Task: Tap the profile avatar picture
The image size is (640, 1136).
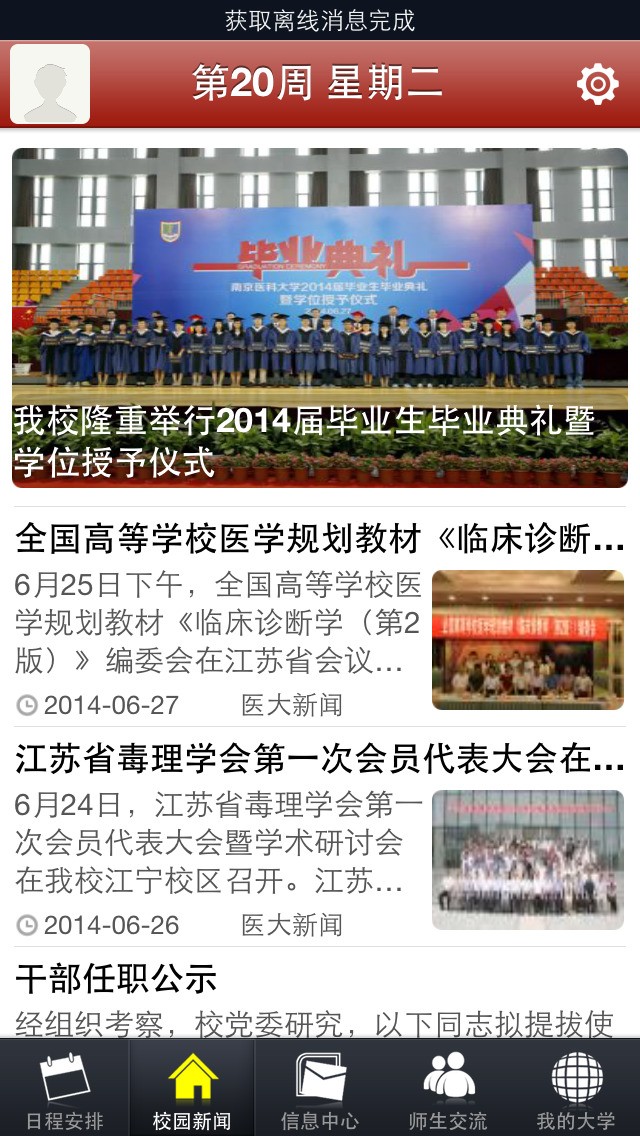Action: (x=50, y=85)
